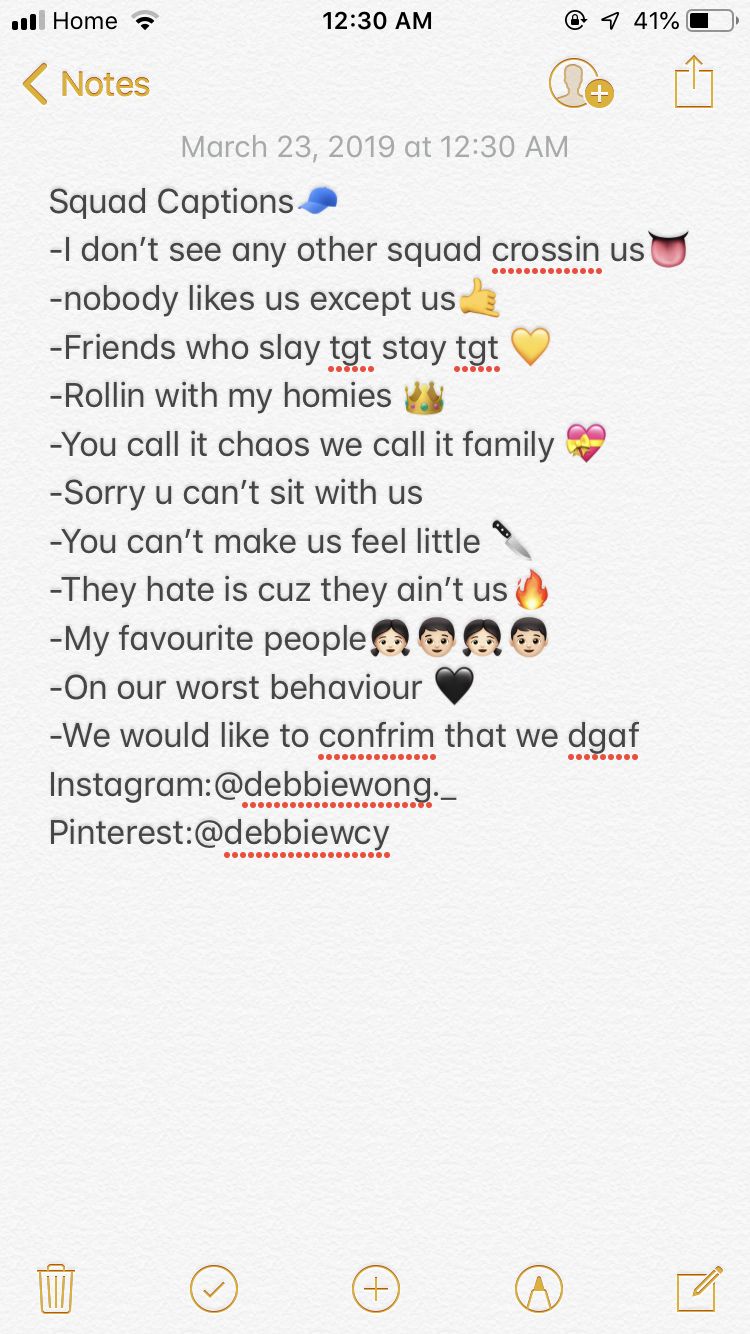
Task: Open the share sheet
Action: pyautogui.click(x=693, y=82)
